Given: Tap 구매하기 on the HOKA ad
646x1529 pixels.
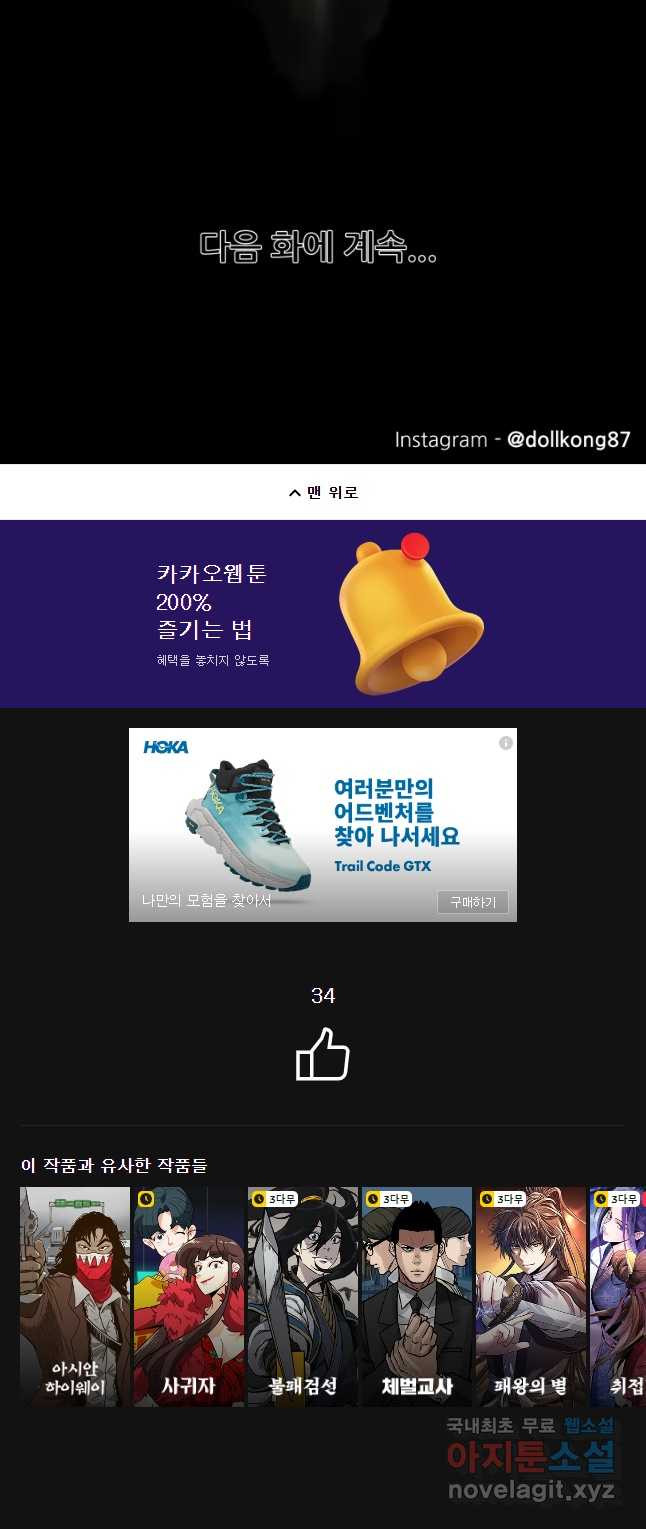Looking at the screenshot, I should pyautogui.click(x=472, y=902).
